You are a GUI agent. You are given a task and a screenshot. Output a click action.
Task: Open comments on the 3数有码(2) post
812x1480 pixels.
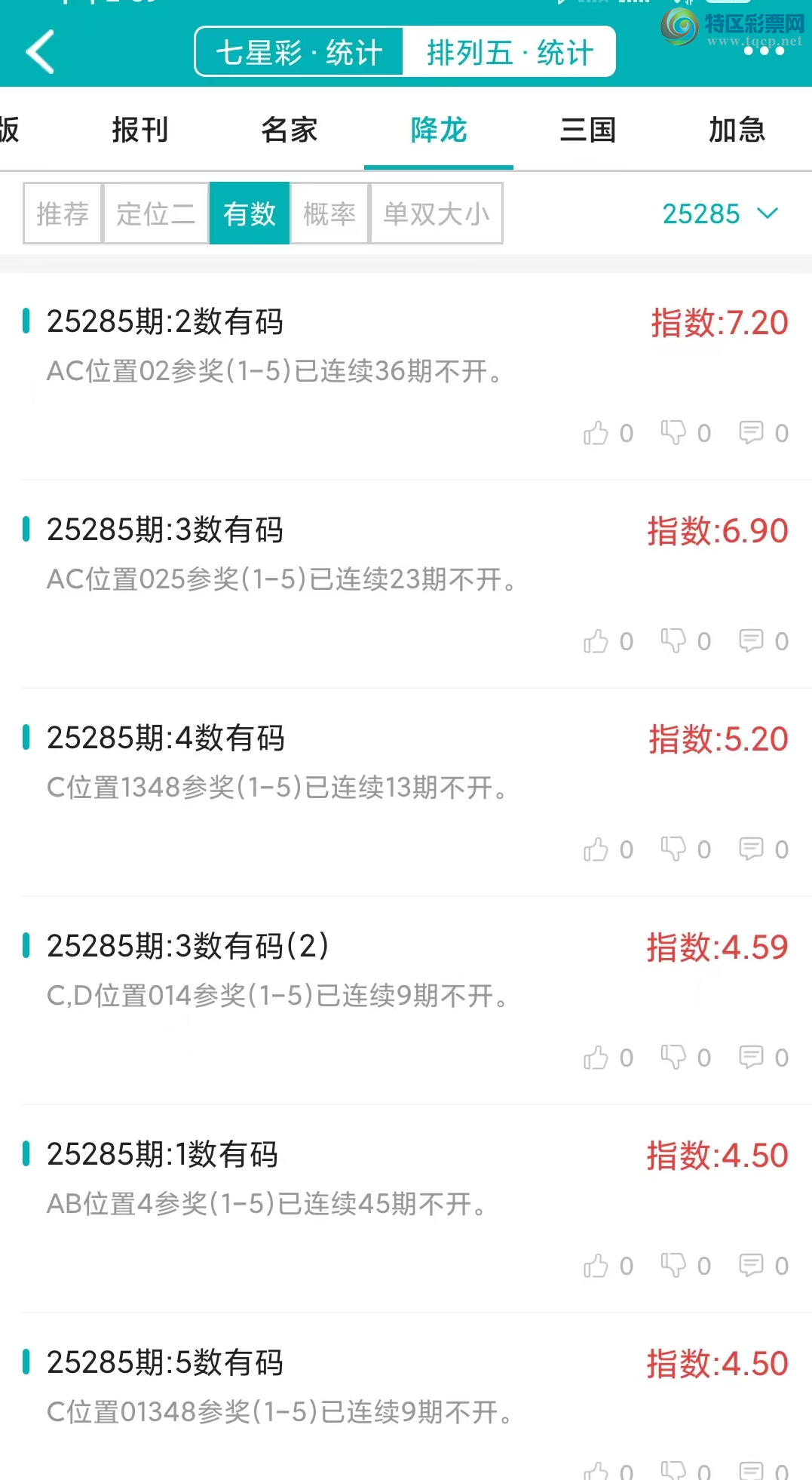[x=753, y=1057]
